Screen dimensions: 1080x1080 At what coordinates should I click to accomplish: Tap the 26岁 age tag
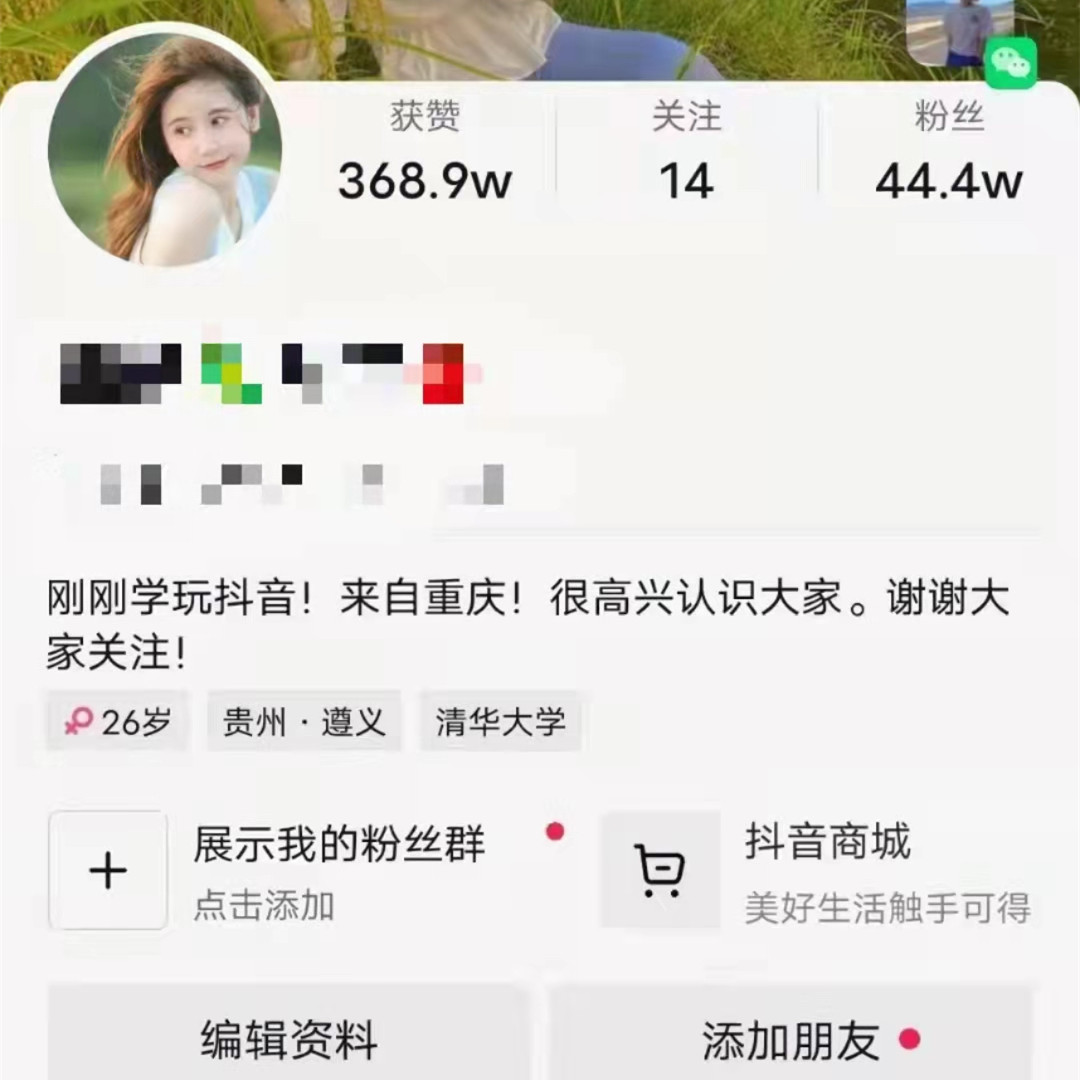click(118, 721)
